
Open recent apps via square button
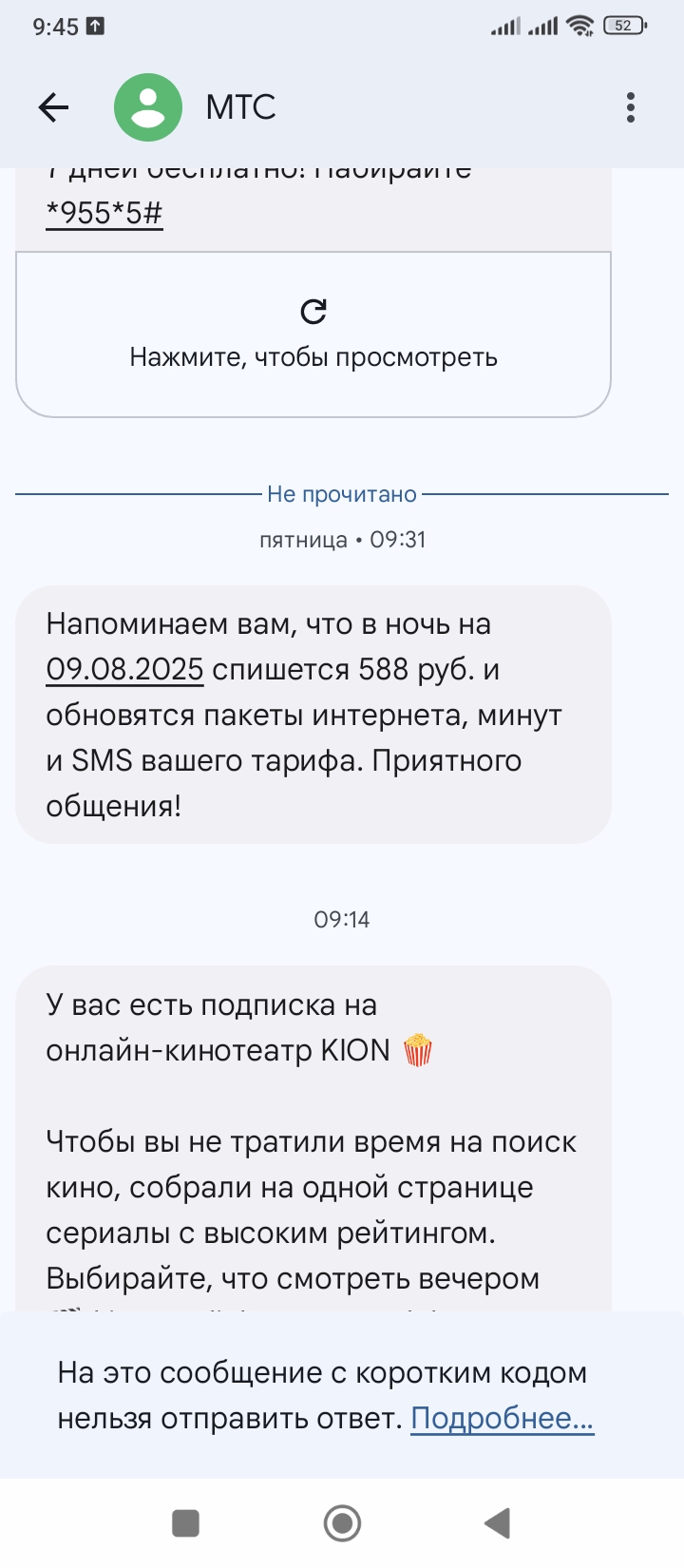click(x=185, y=1523)
